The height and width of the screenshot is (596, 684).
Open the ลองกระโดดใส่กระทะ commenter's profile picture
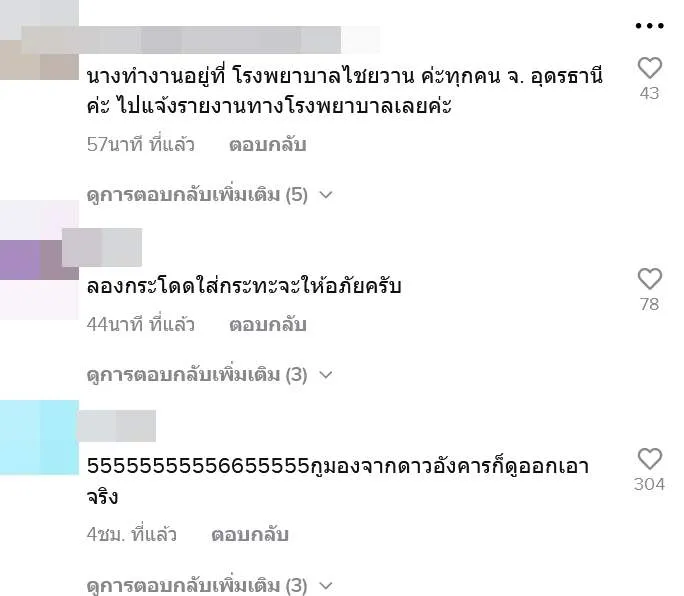[x=38, y=260]
